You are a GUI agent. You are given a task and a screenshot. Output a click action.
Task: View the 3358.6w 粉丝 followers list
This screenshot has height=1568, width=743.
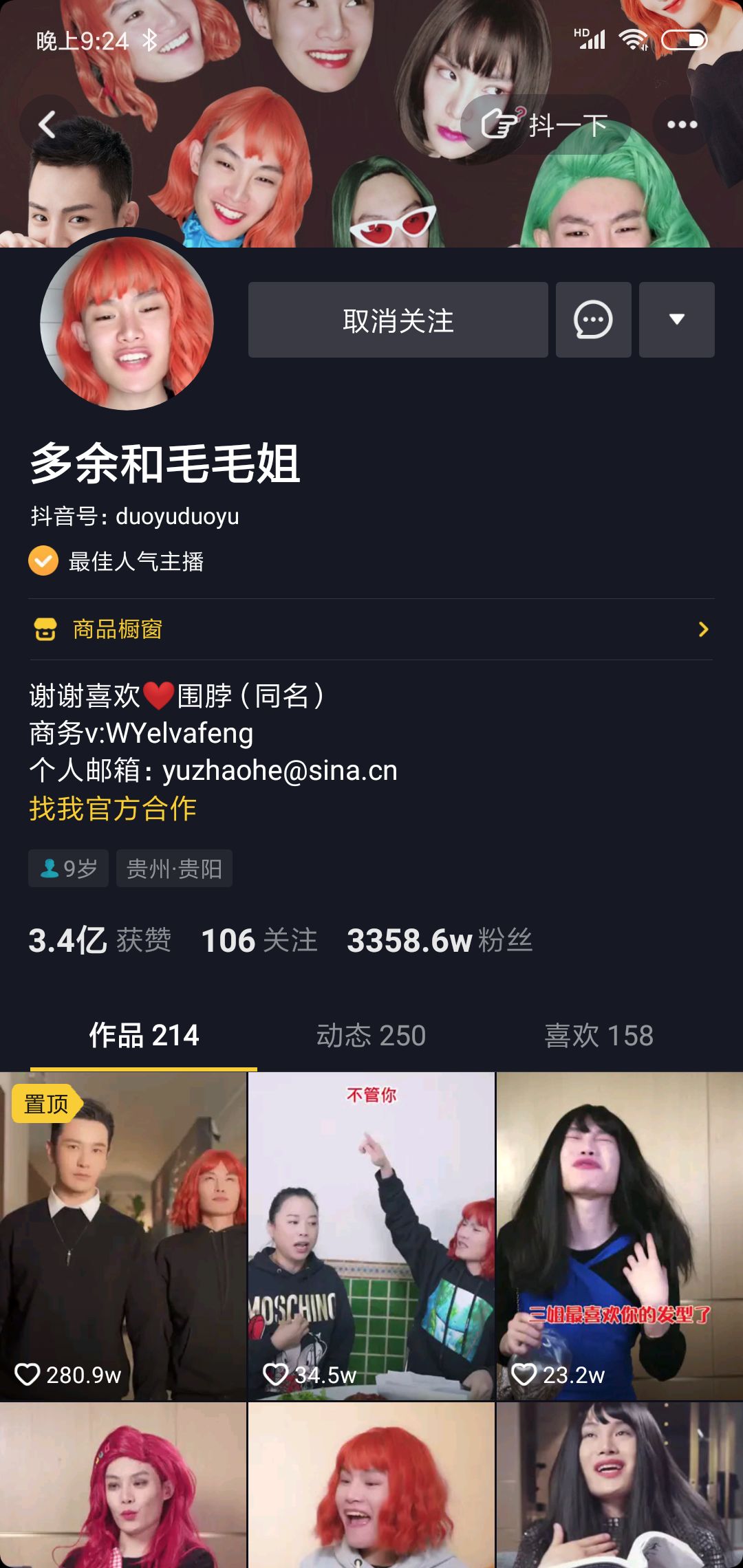[440, 940]
